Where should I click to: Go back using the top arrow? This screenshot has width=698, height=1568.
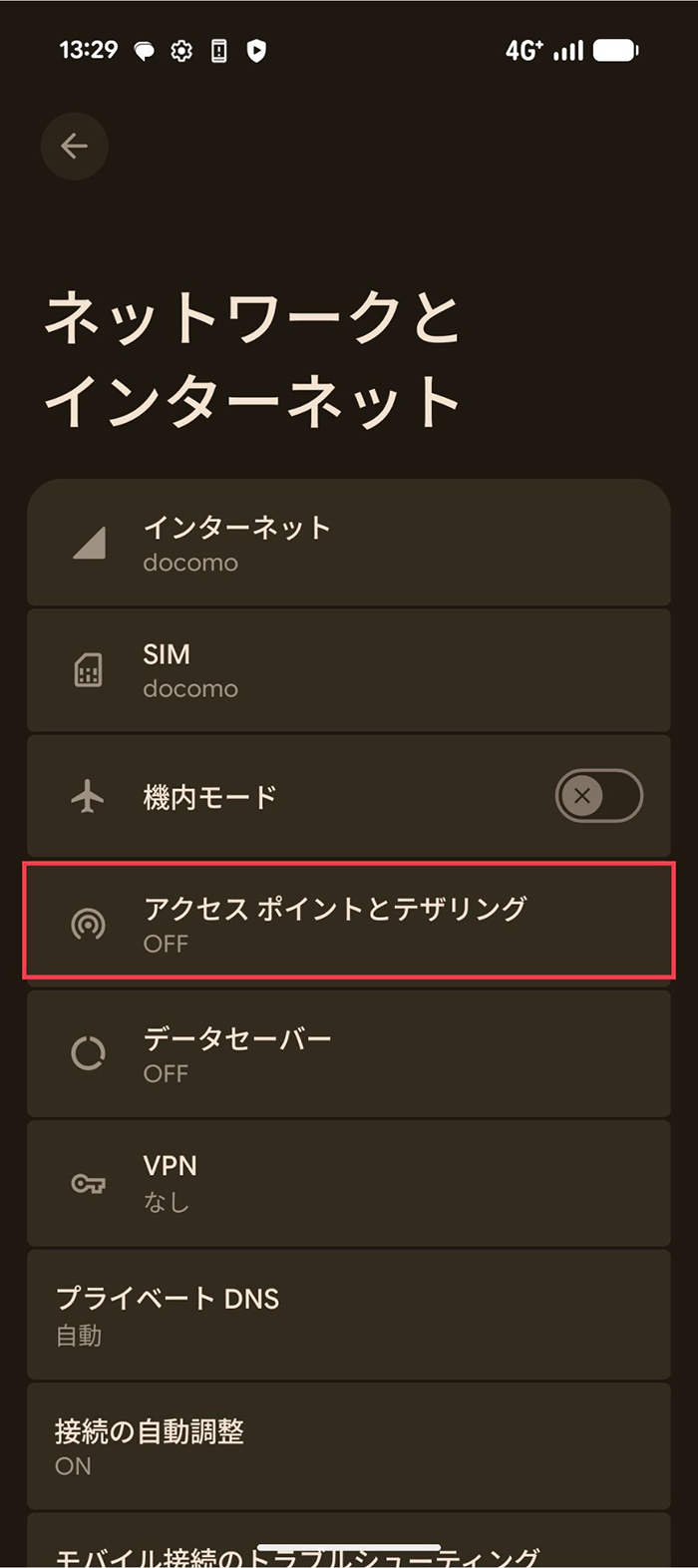pyautogui.click(x=74, y=147)
